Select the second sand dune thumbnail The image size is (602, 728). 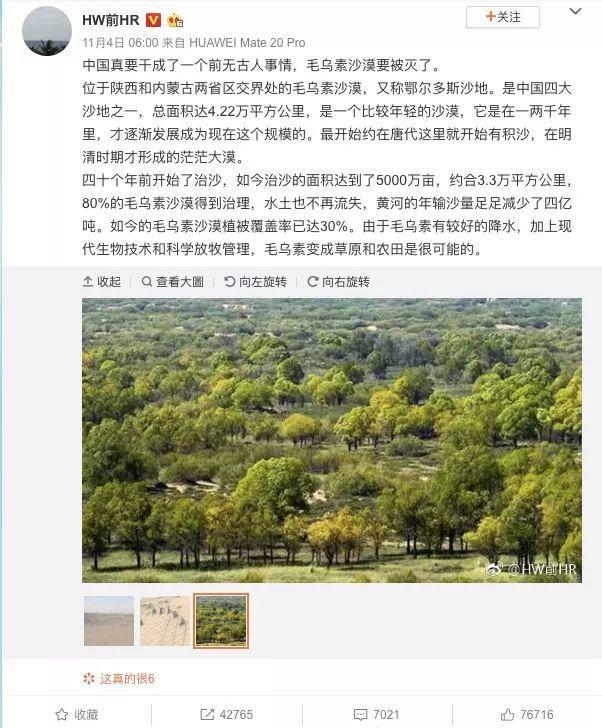(x=165, y=621)
